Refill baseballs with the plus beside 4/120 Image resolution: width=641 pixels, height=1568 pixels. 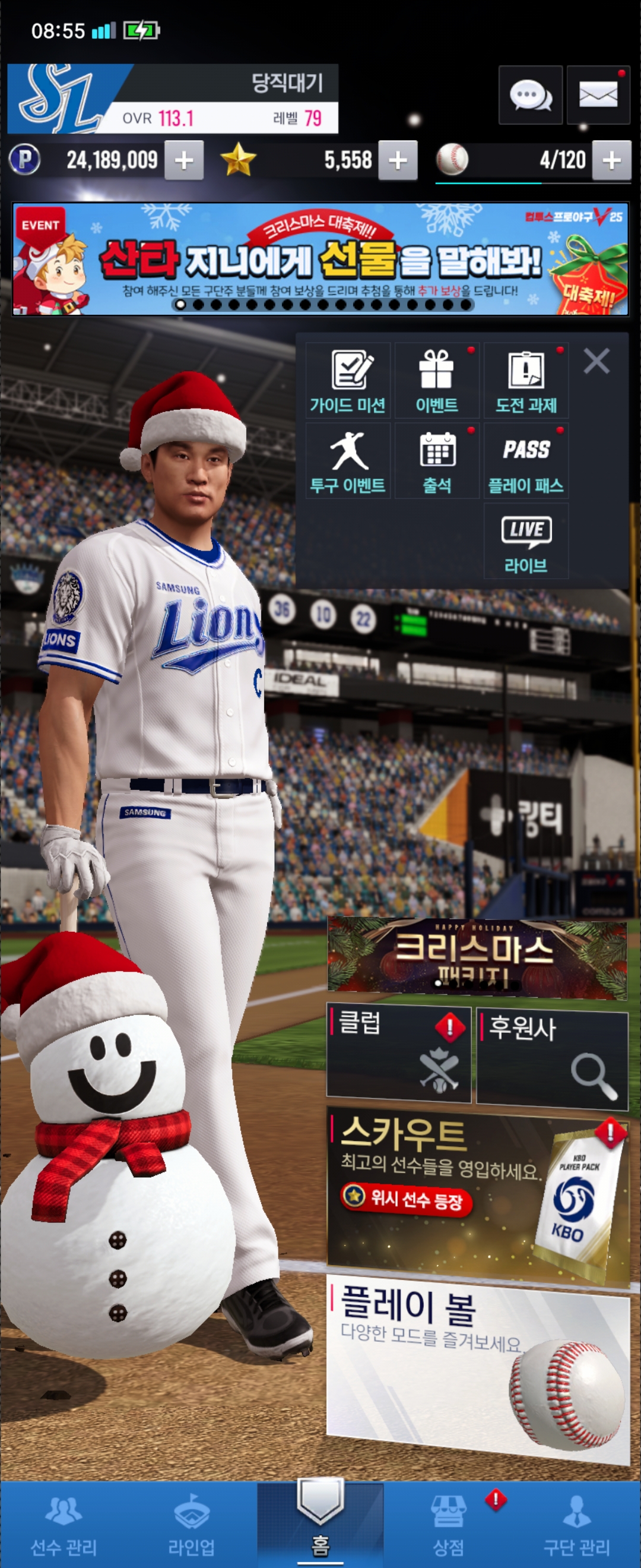(x=611, y=160)
